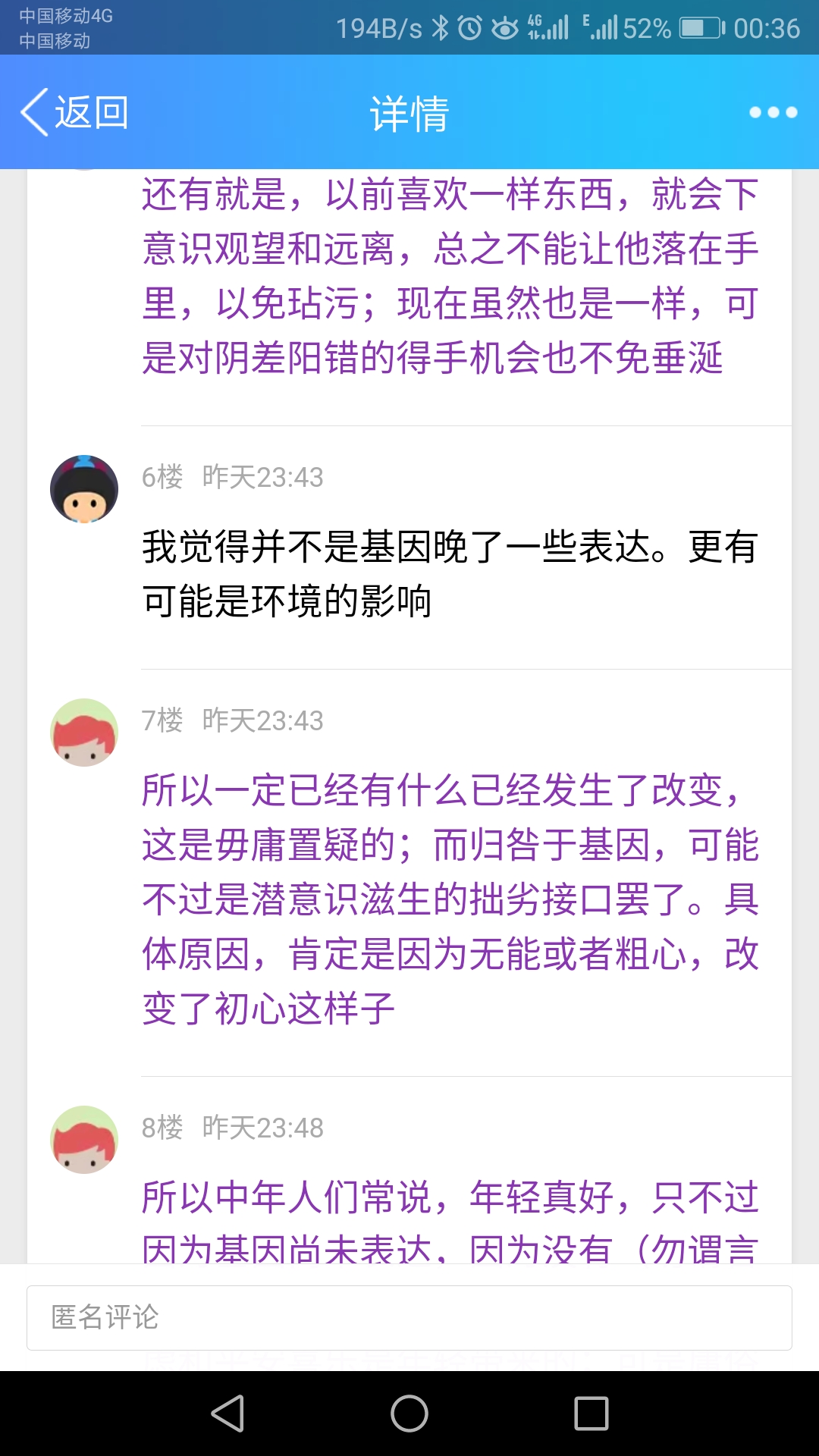
Task: Open the avatar of the 8楼 commenter
Action: (x=84, y=1140)
